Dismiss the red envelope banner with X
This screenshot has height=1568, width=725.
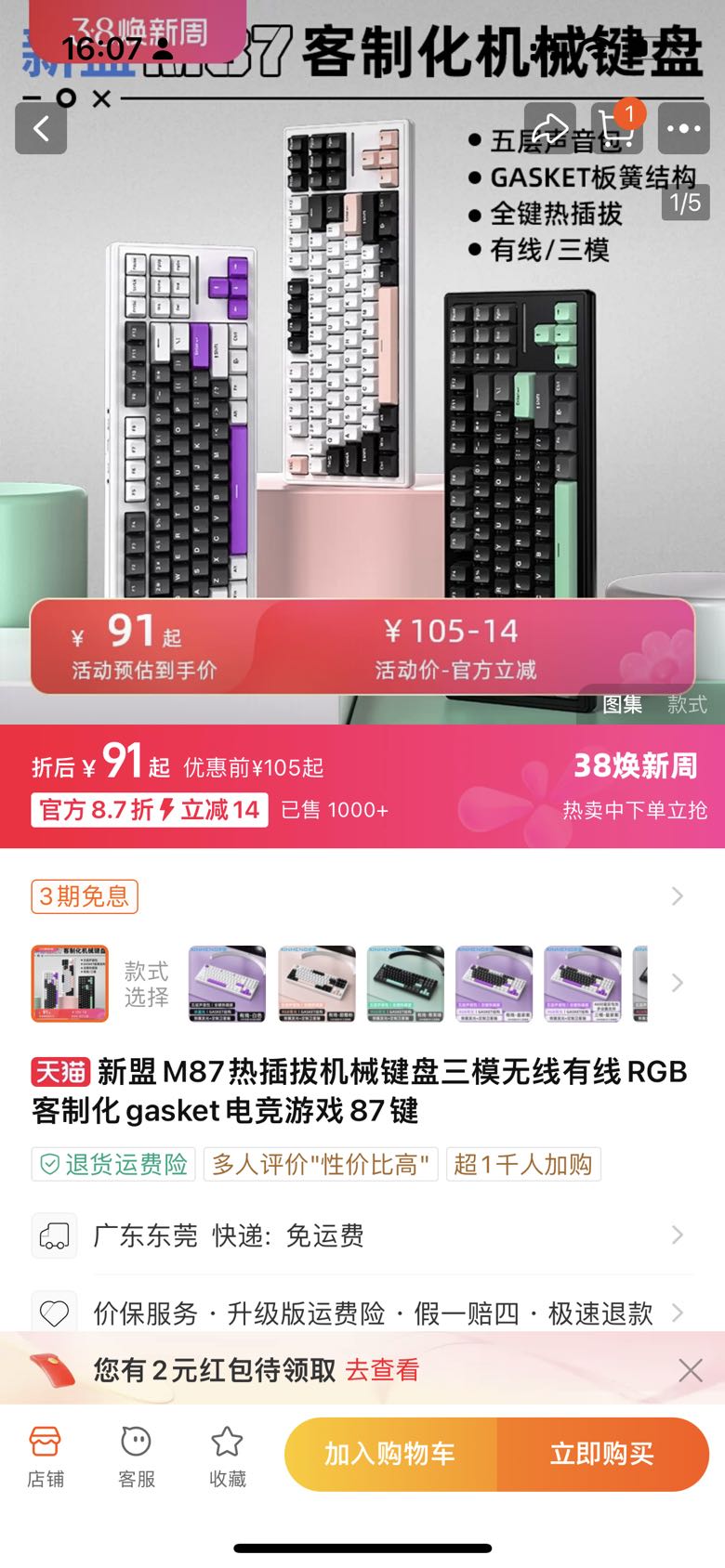point(690,1370)
